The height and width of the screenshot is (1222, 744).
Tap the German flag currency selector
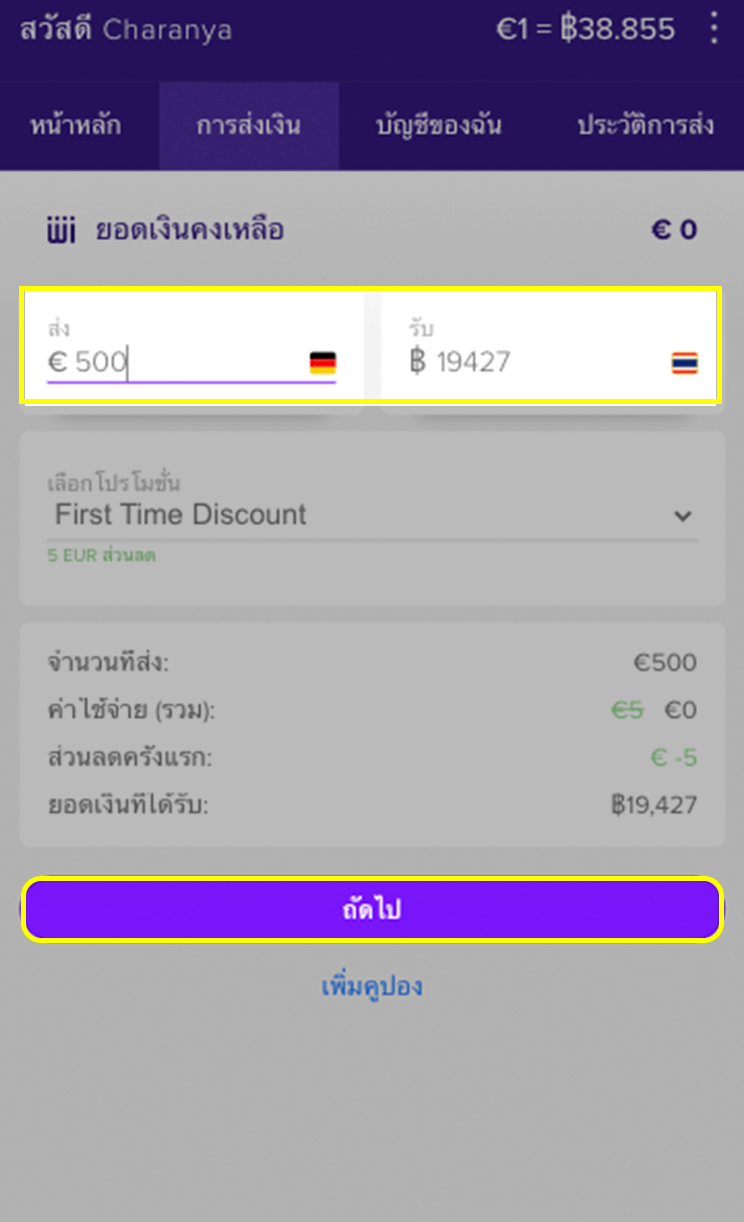point(323,363)
